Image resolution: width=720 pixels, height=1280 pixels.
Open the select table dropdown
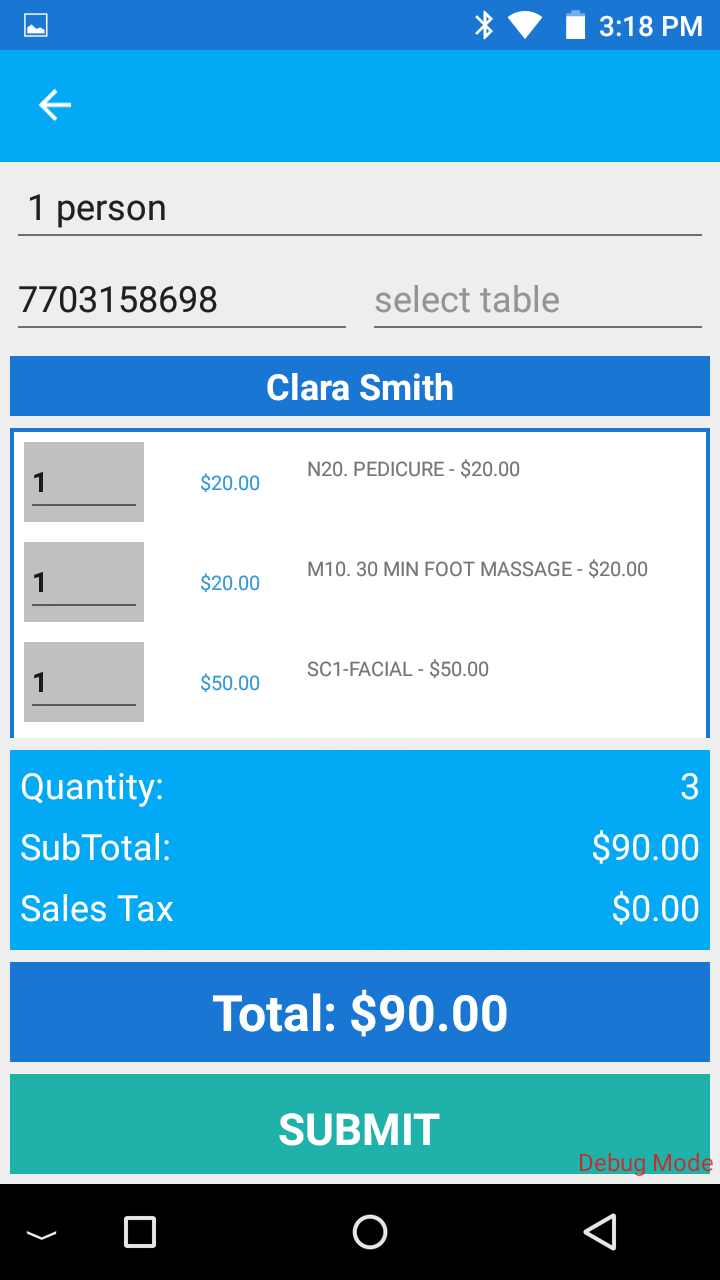pyautogui.click(x=537, y=299)
